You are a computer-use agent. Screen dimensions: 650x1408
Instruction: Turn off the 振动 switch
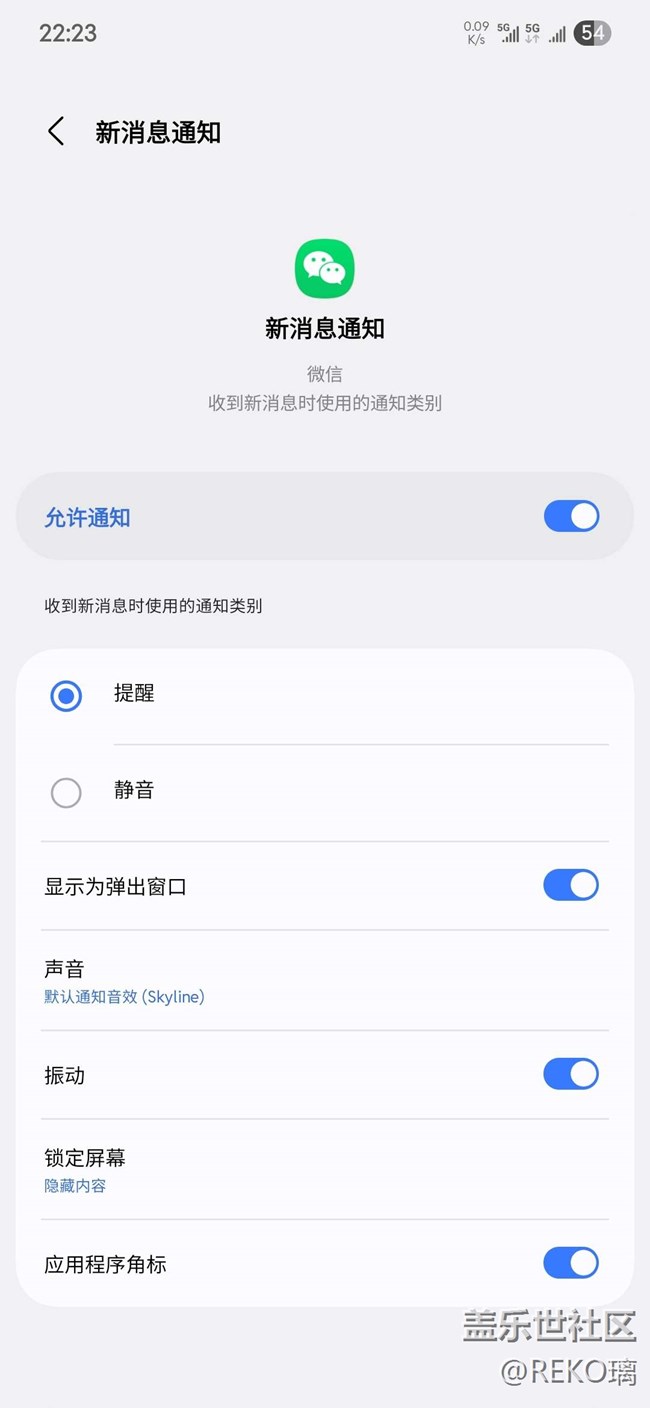point(571,1074)
